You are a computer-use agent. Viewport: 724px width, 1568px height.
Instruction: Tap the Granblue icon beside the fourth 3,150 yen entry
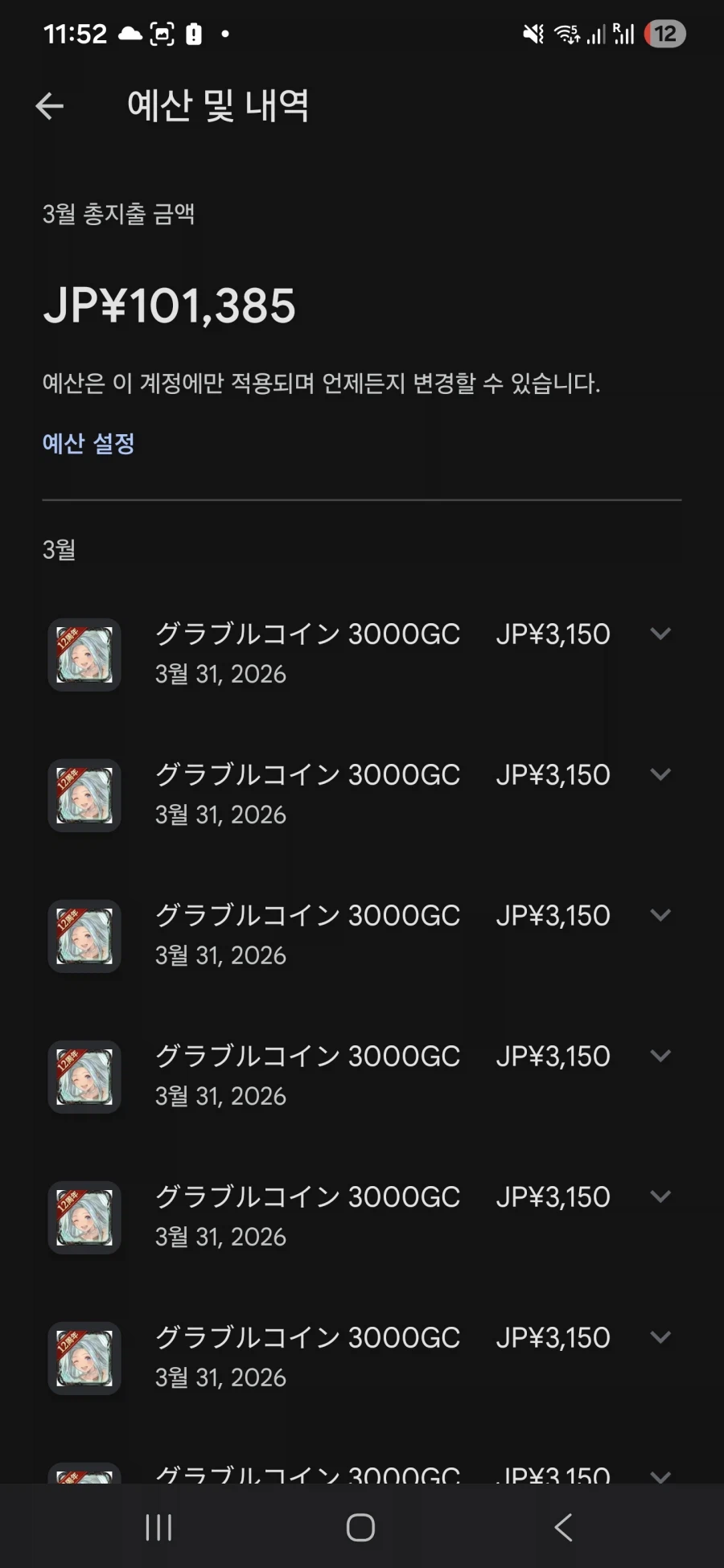click(84, 1076)
